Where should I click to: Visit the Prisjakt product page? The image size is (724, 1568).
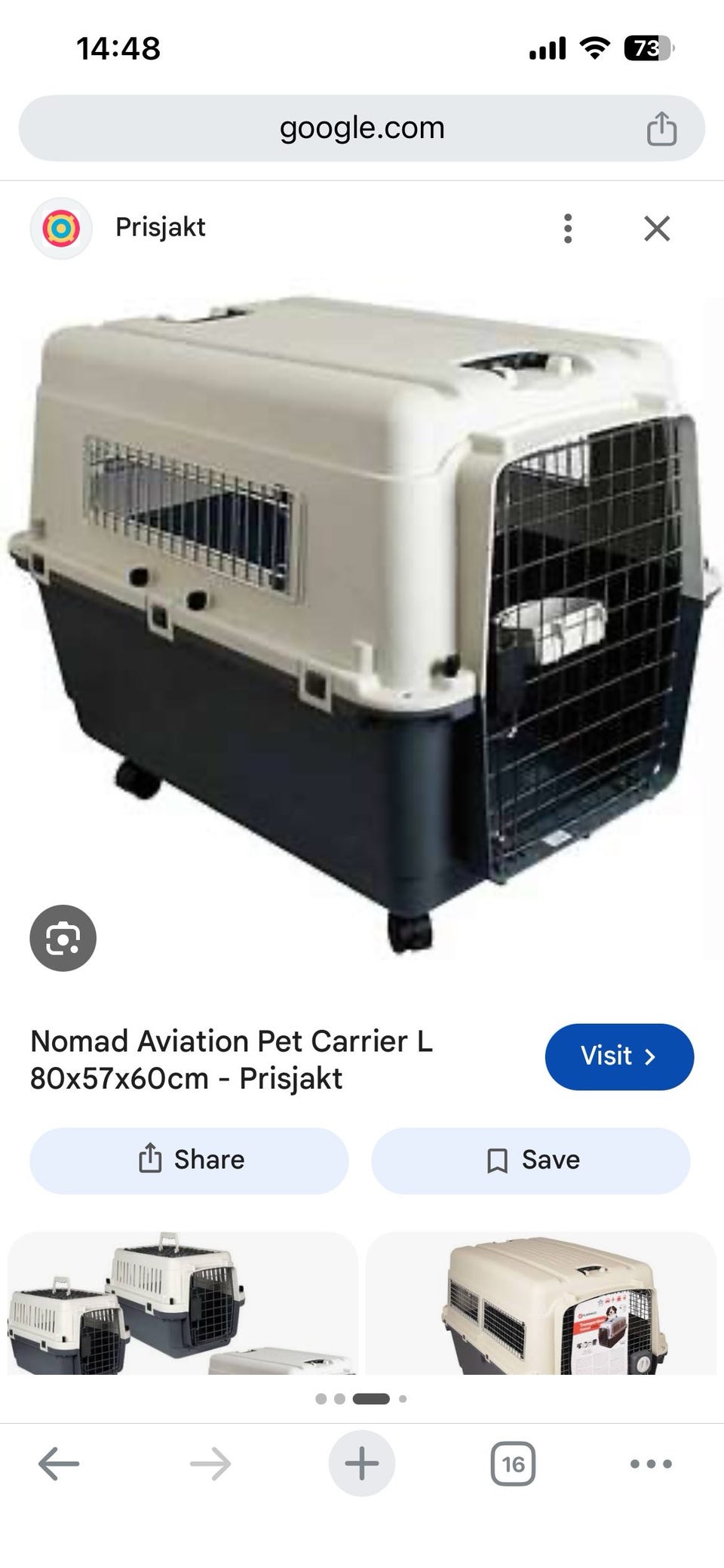tap(619, 1056)
